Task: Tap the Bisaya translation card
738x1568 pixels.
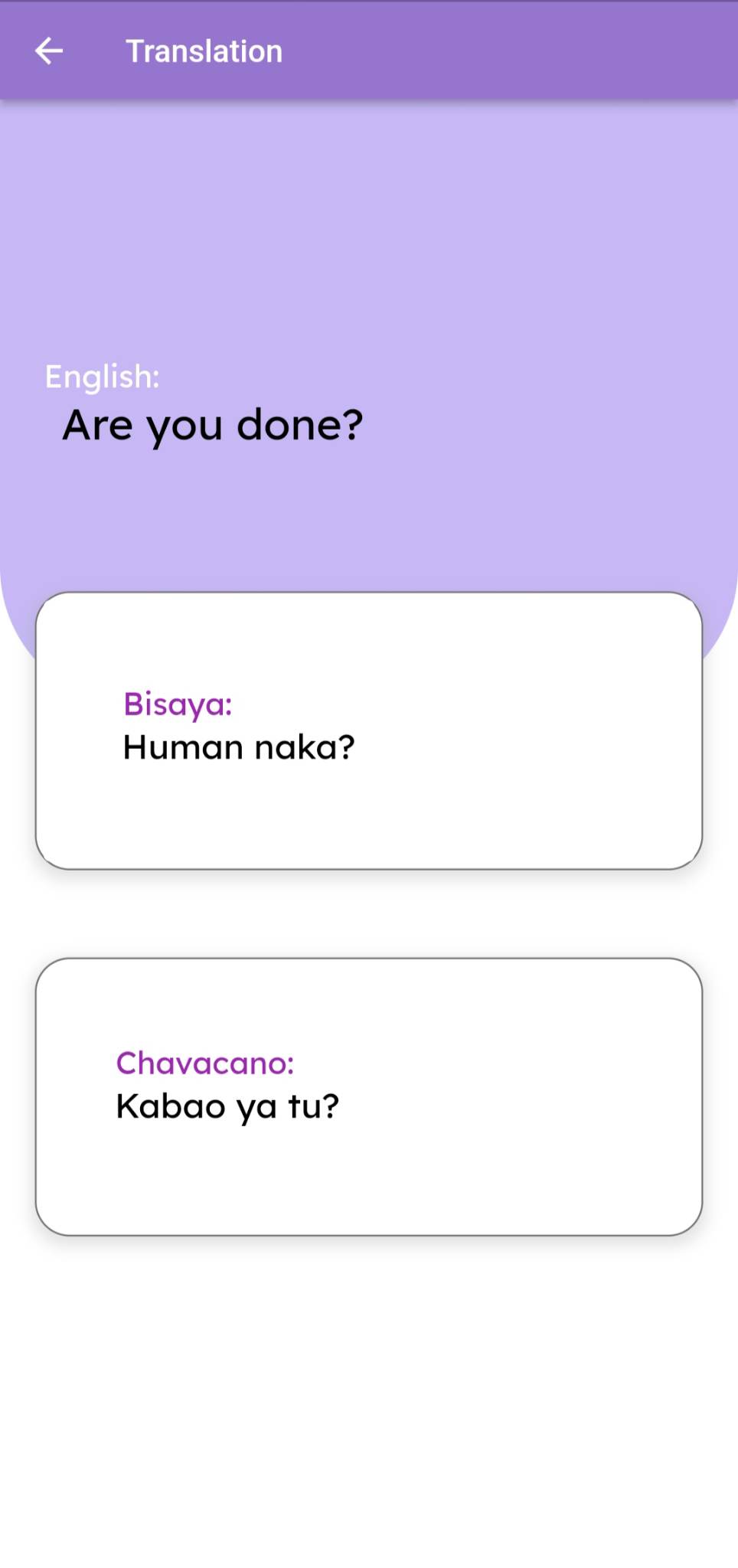Action: pyautogui.click(x=368, y=730)
